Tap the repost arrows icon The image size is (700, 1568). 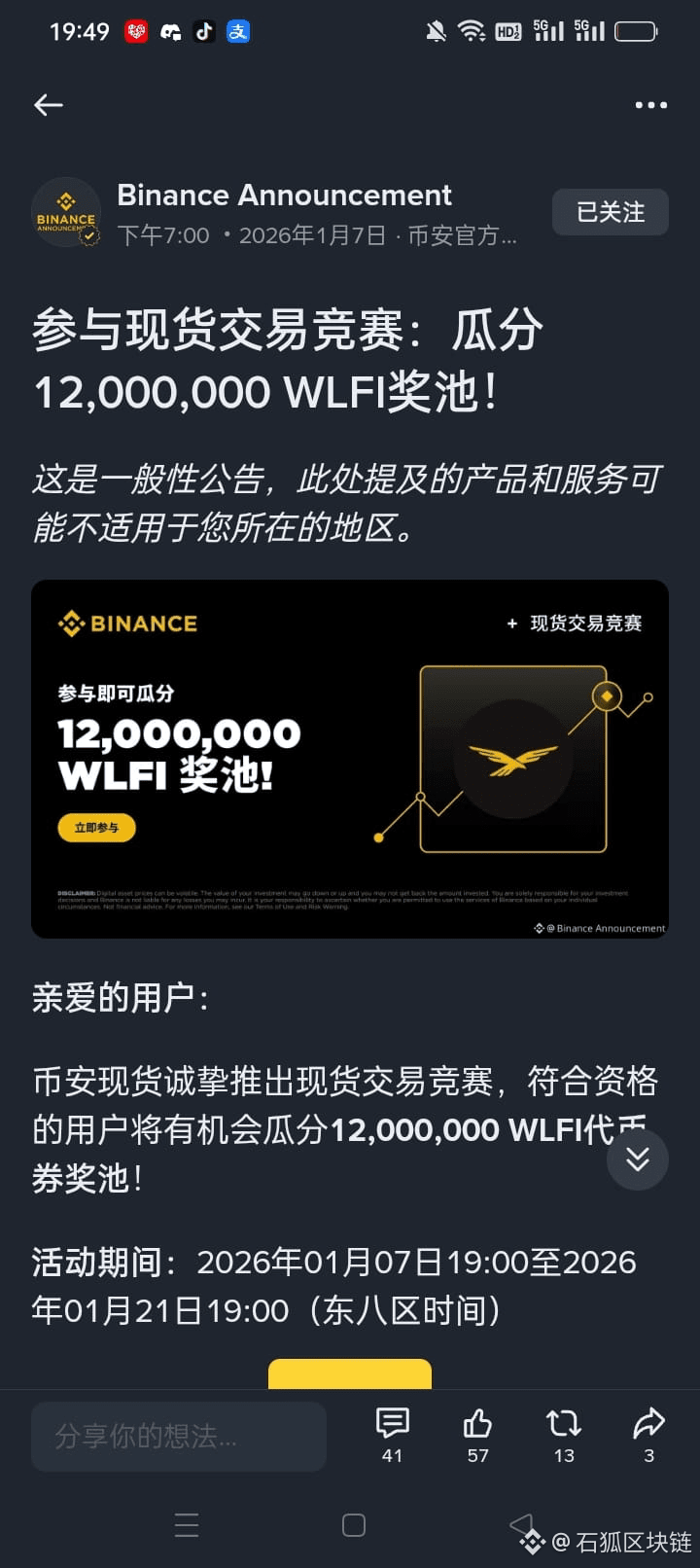coord(563,1423)
